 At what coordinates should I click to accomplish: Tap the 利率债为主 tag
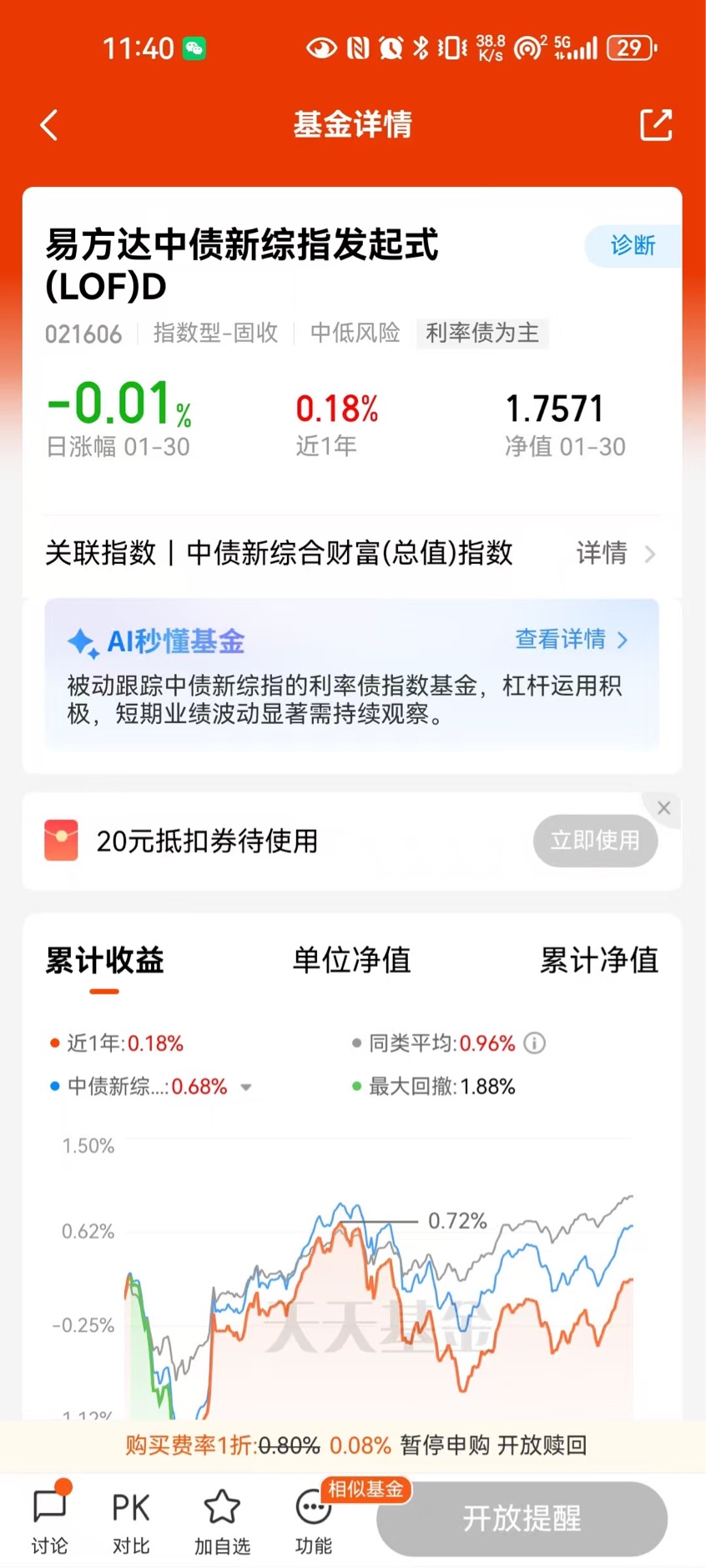pyautogui.click(x=482, y=333)
